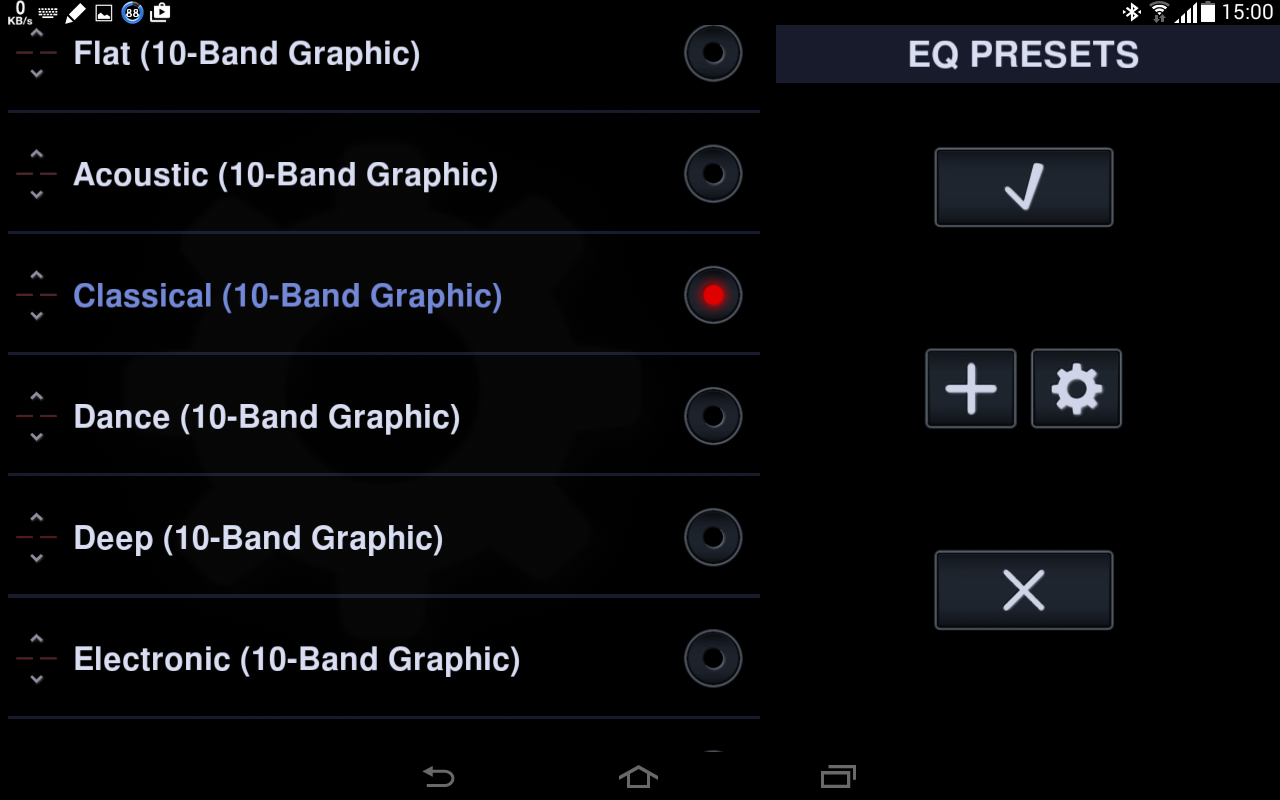This screenshot has height=800, width=1280.
Task: Tap the Classical preset radio button
Action: pos(713,295)
